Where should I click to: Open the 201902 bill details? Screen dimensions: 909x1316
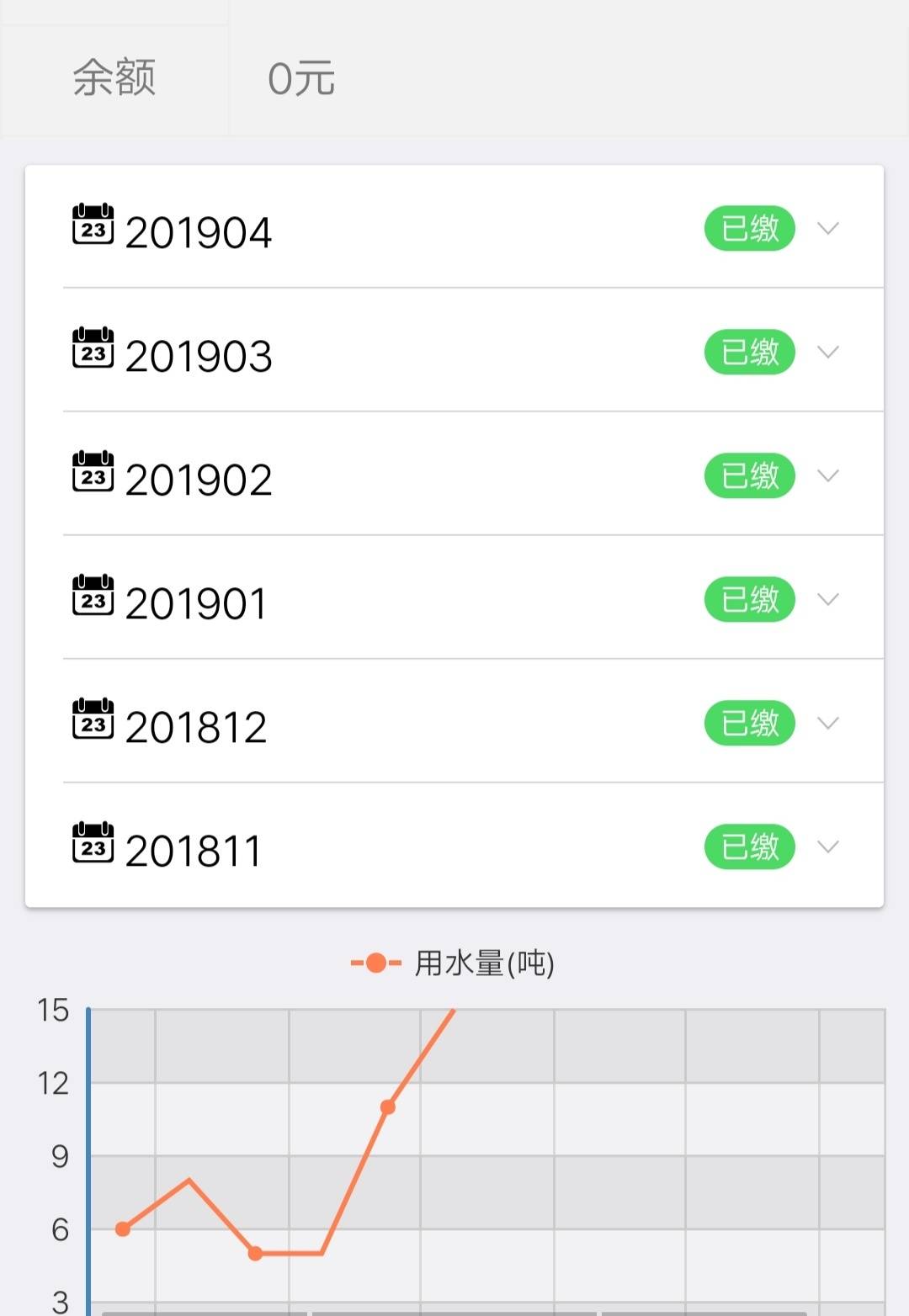(828, 475)
